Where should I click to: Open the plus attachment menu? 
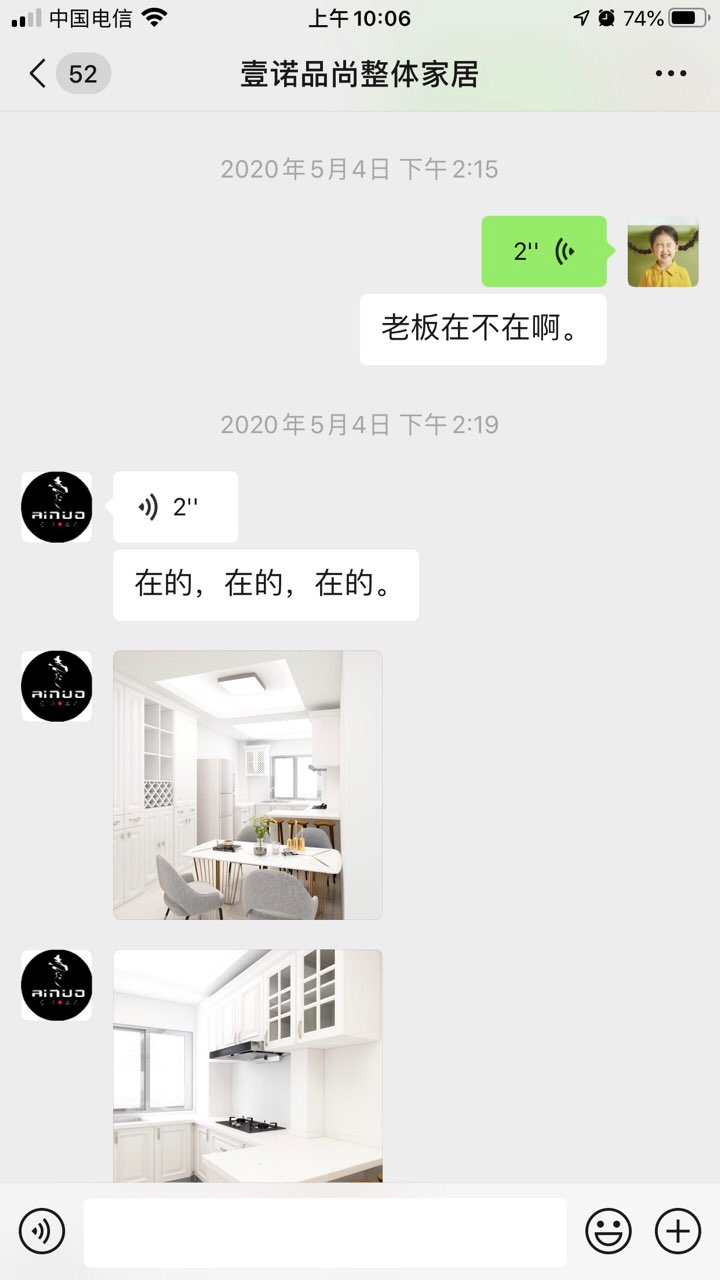pyautogui.click(x=678, y=1231)
